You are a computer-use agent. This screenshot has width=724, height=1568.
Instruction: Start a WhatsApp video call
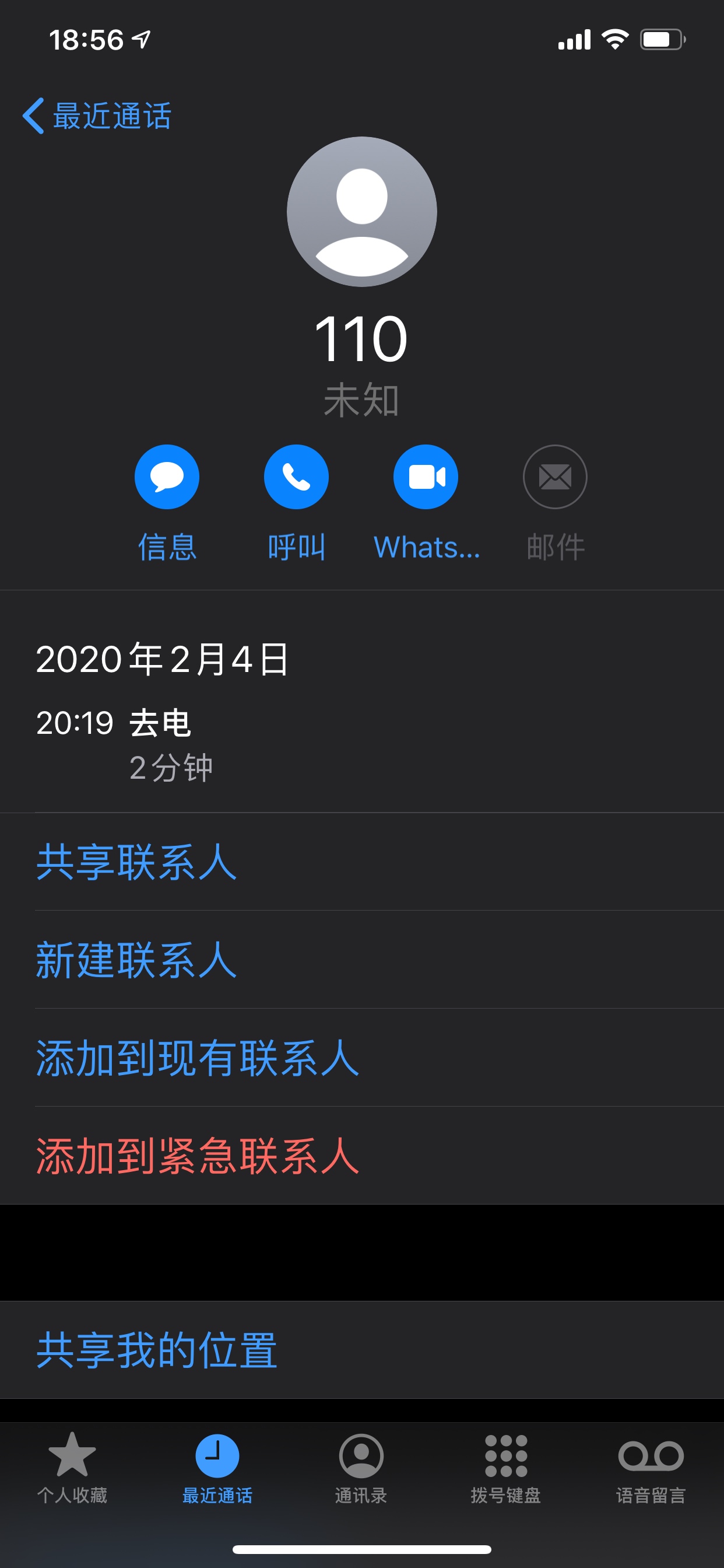point(426,477)
